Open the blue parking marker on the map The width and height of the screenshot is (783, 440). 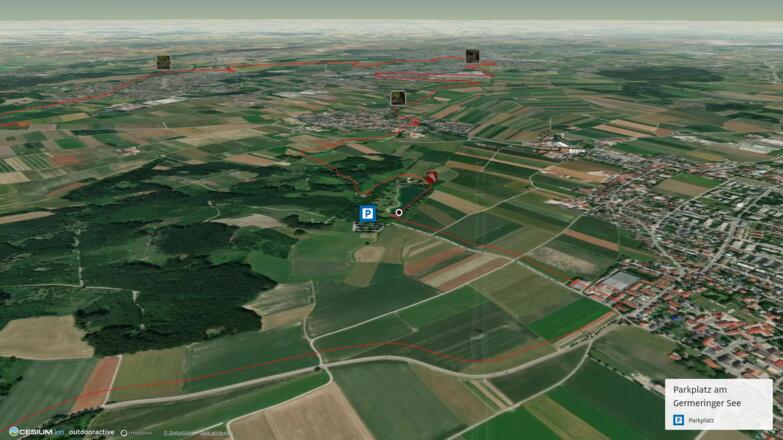(x=368, y=213)
